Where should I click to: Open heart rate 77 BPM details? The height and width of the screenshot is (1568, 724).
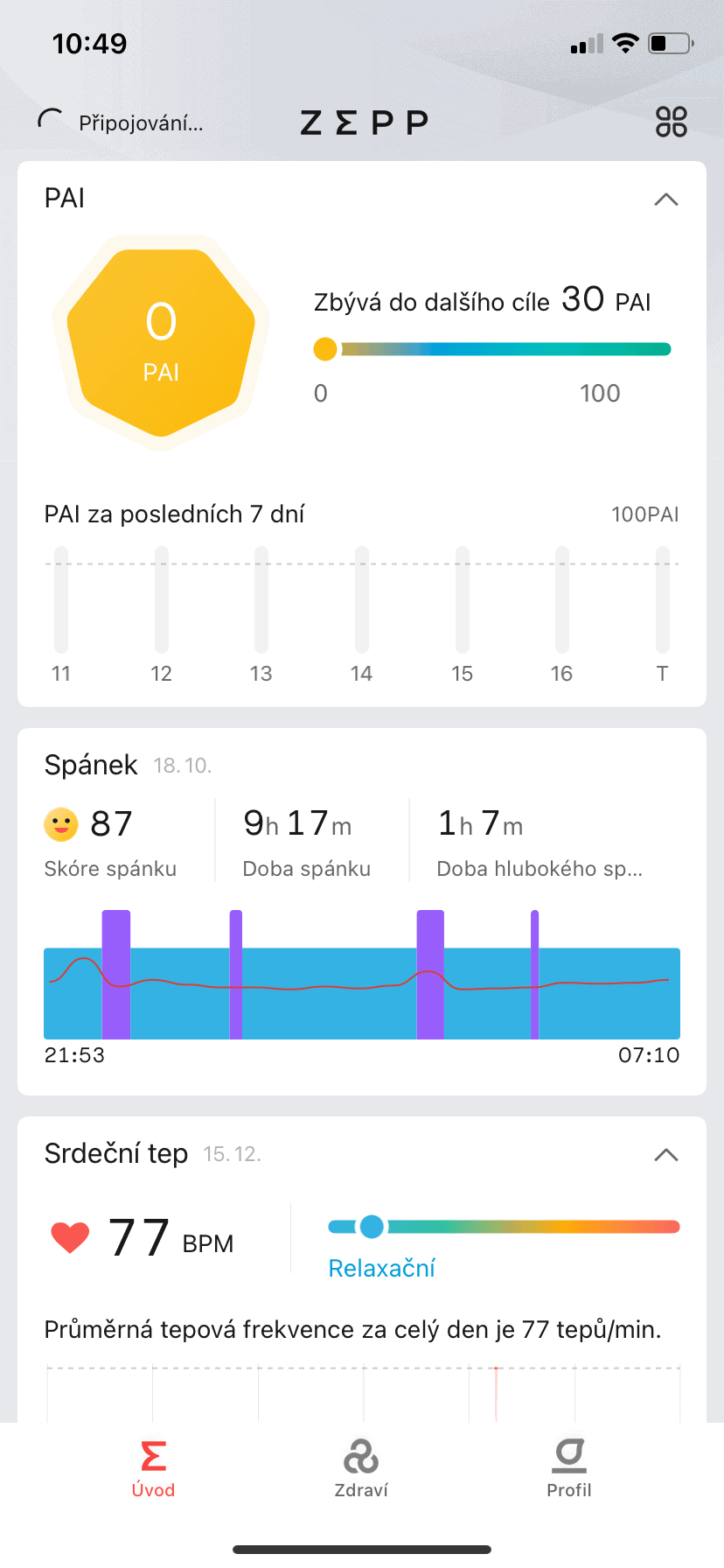[x=143, y=1238]
